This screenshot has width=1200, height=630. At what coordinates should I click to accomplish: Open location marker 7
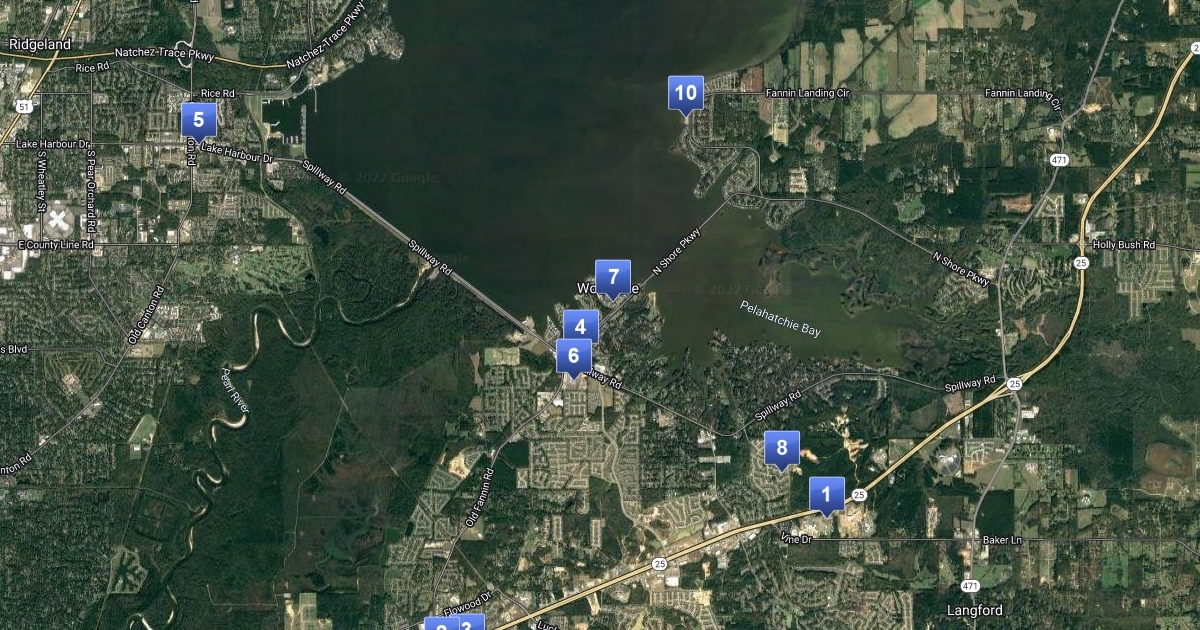[613, 276]
